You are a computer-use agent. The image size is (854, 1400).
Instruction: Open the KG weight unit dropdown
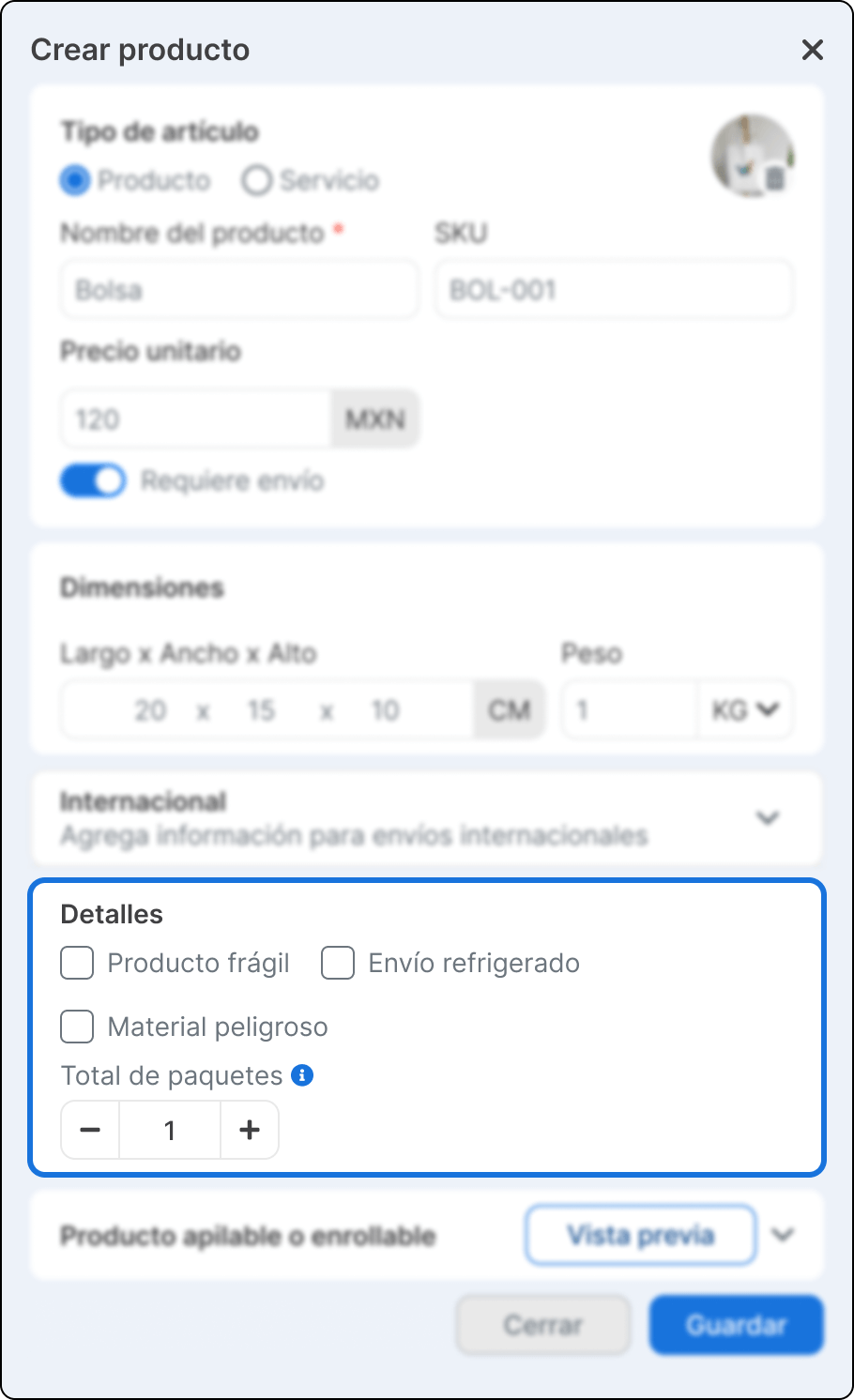pyautogui.click(x=745, y=710)
